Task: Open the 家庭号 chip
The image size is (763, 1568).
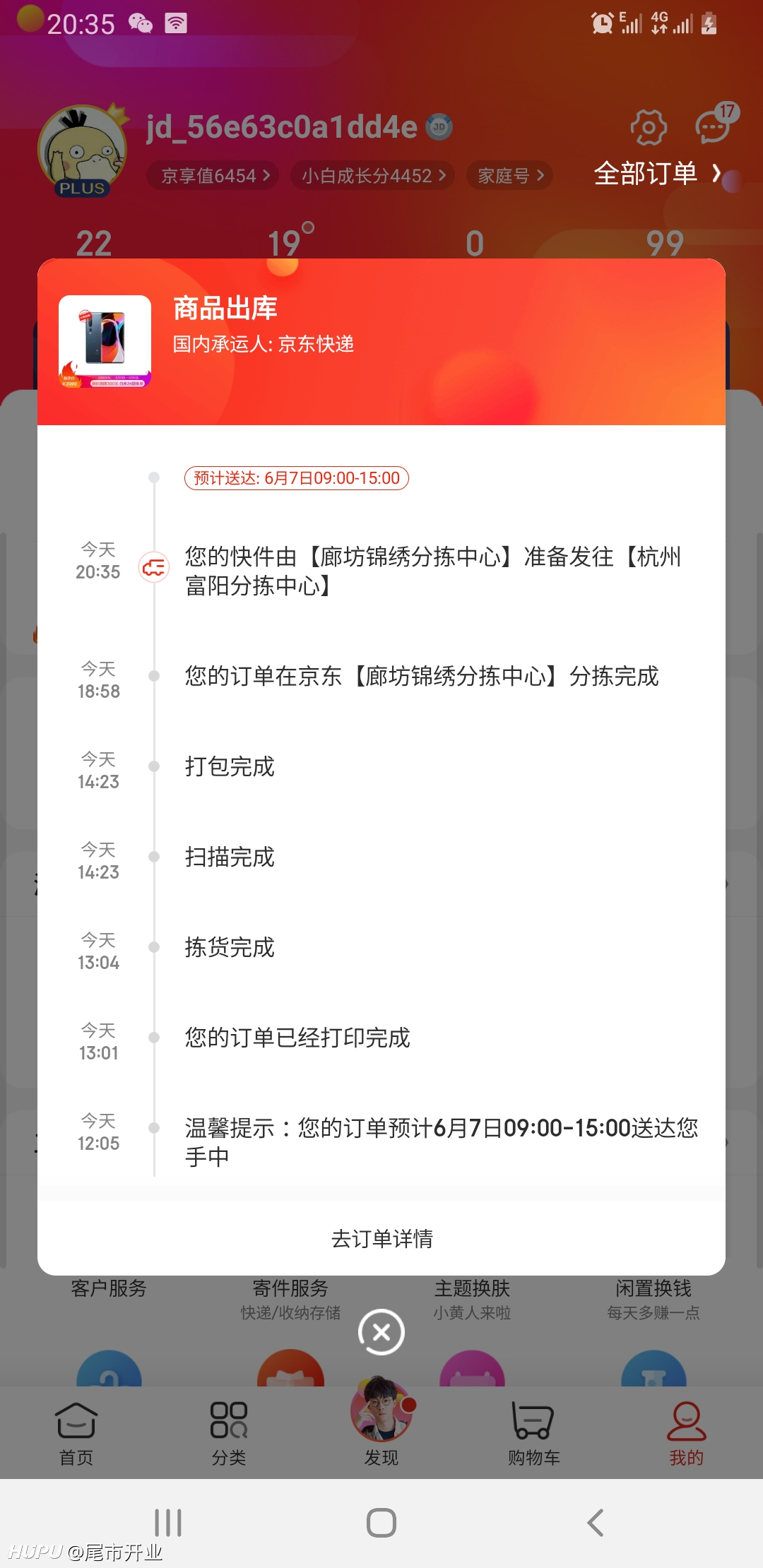Action: pyautogui.click(x=509, y=175)
